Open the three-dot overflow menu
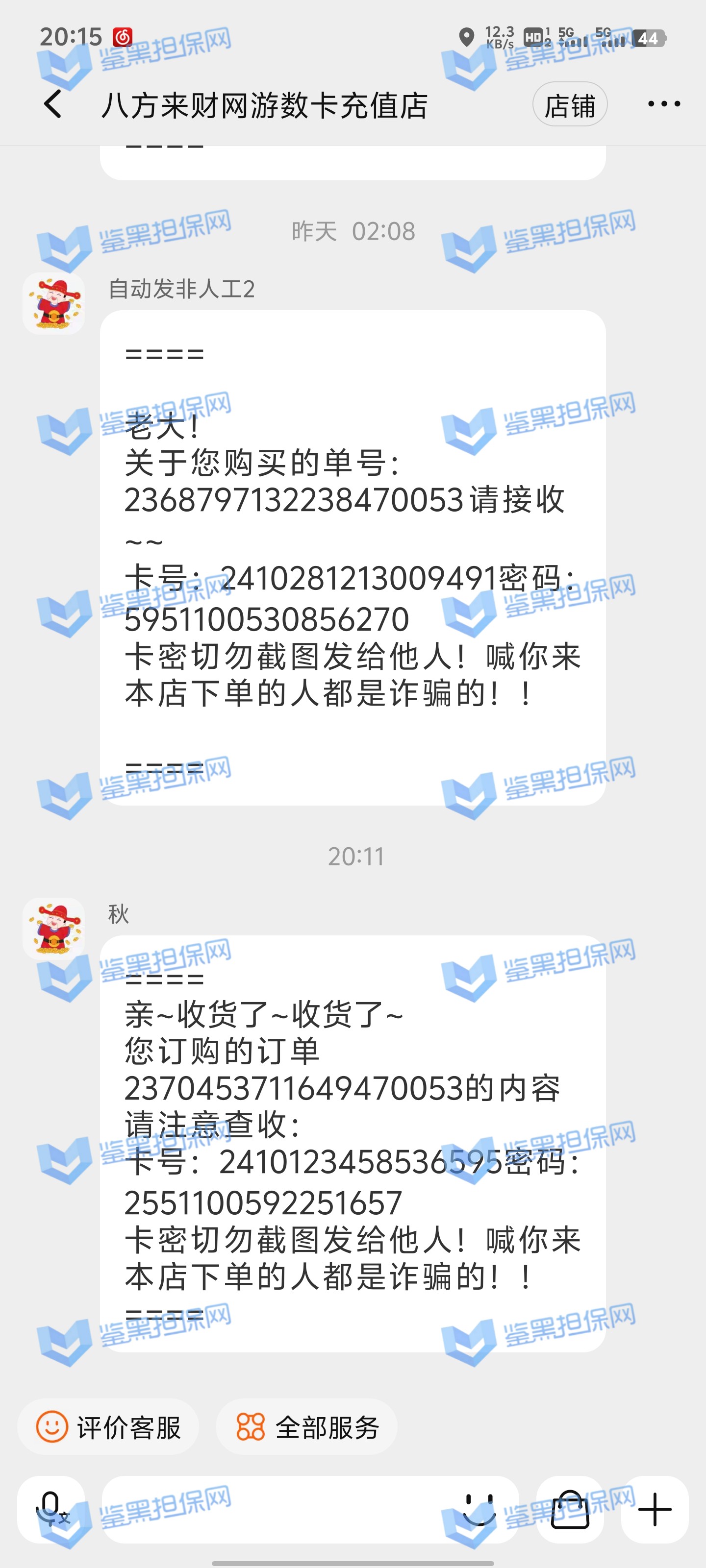Image resolution: width=706 pixels, height=1568 pixels. point(663,104)
